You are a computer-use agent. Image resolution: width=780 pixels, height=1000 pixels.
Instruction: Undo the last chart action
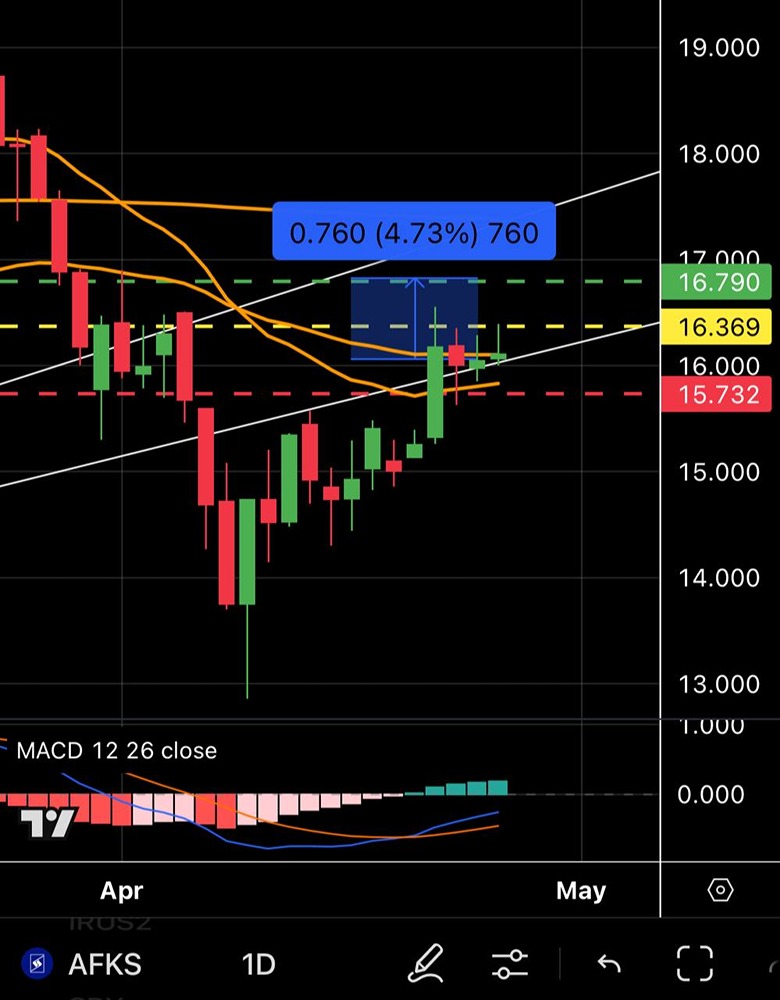click(608, 964)
